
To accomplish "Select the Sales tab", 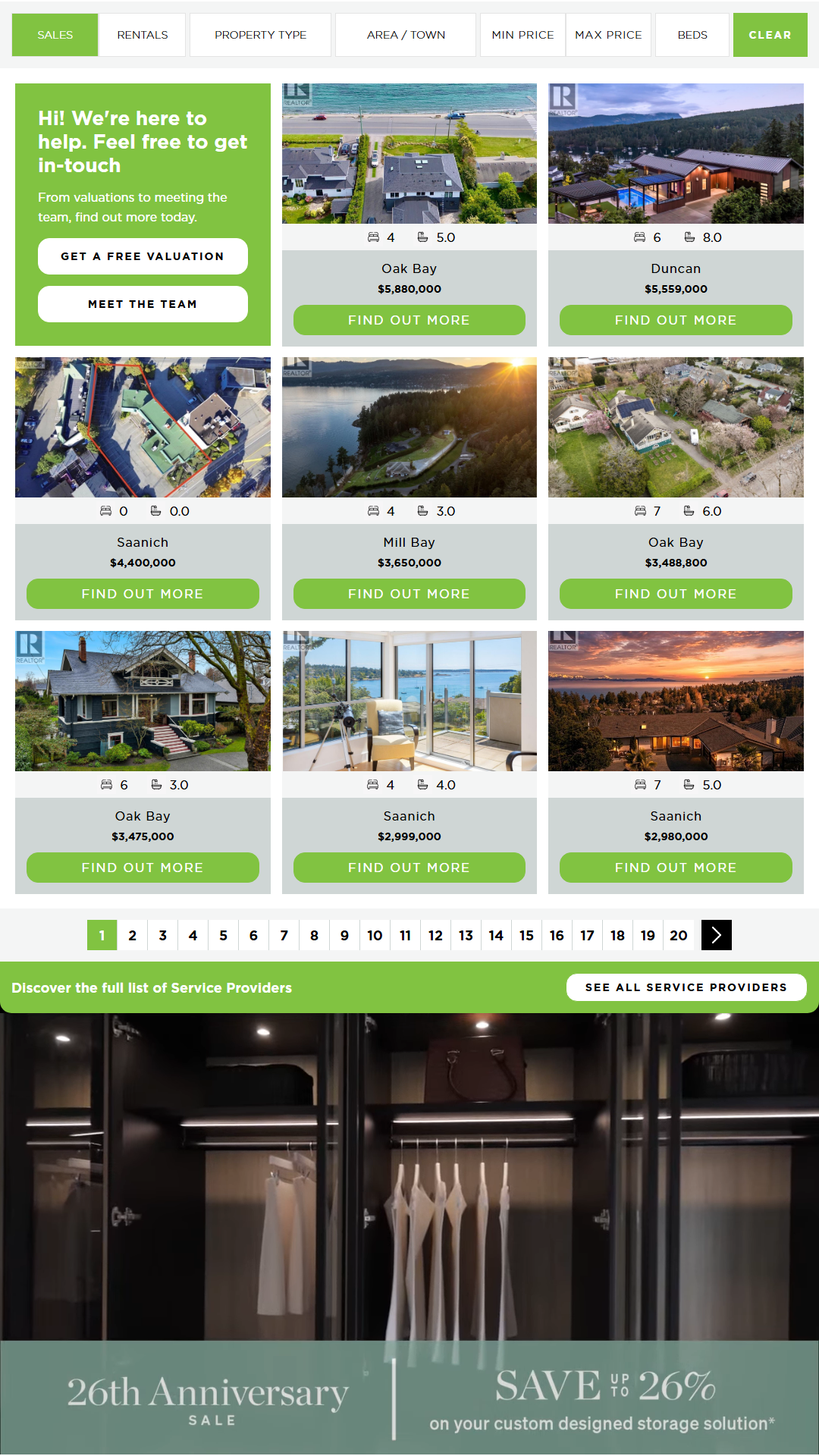I will click(x=55, y=35).
